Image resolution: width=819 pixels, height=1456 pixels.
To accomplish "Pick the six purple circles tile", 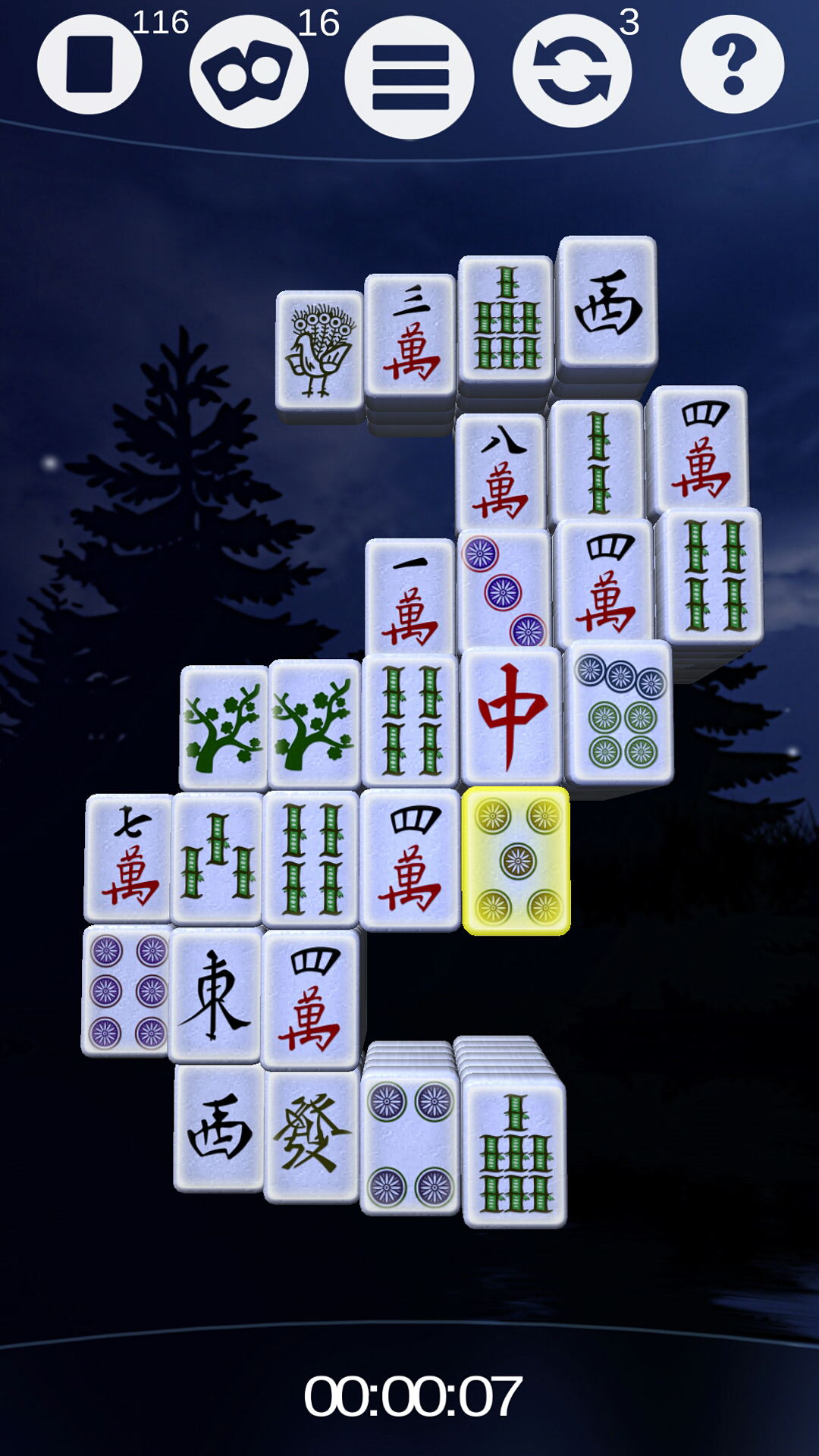I will pos(127,990).
